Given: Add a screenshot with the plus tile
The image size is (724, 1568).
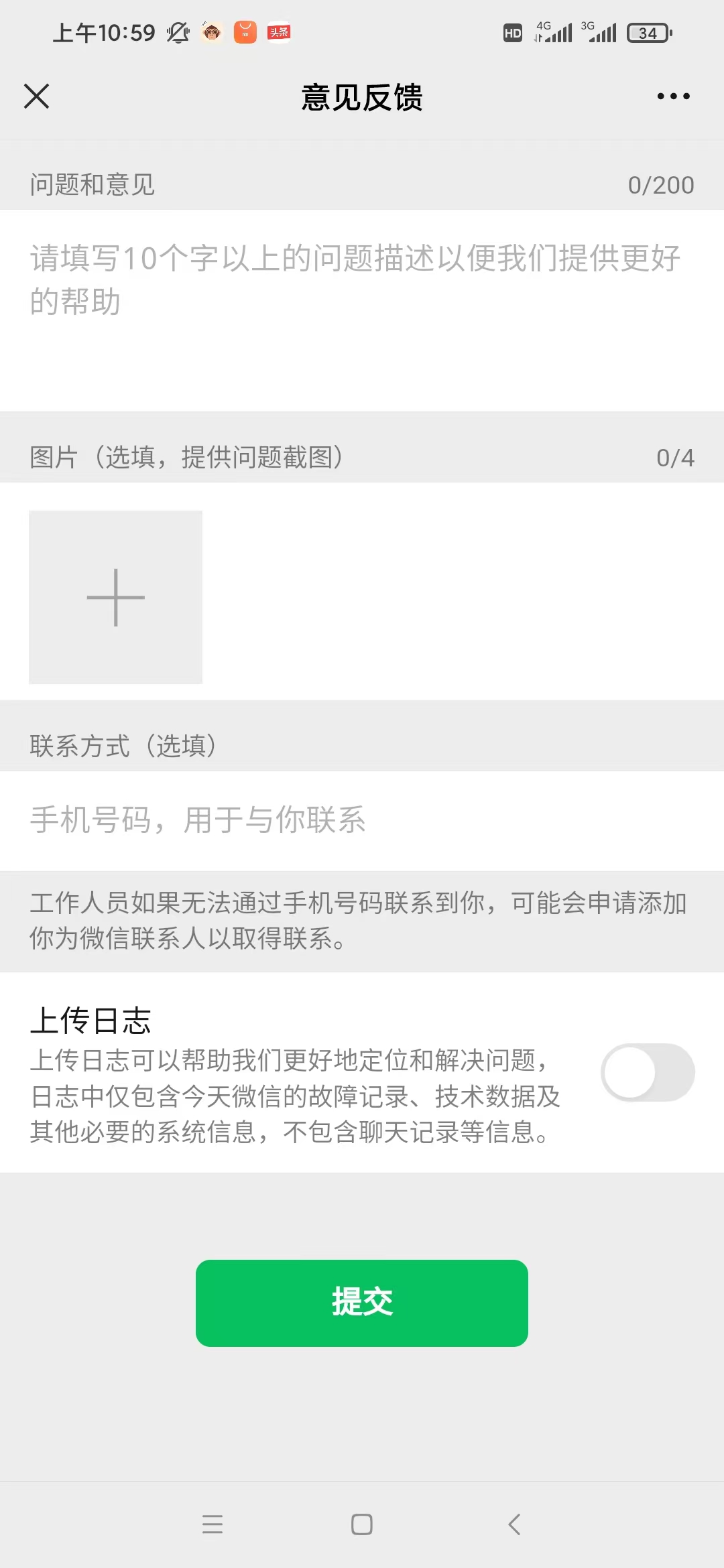Looking at the screenshot, I should click(115, 597).
